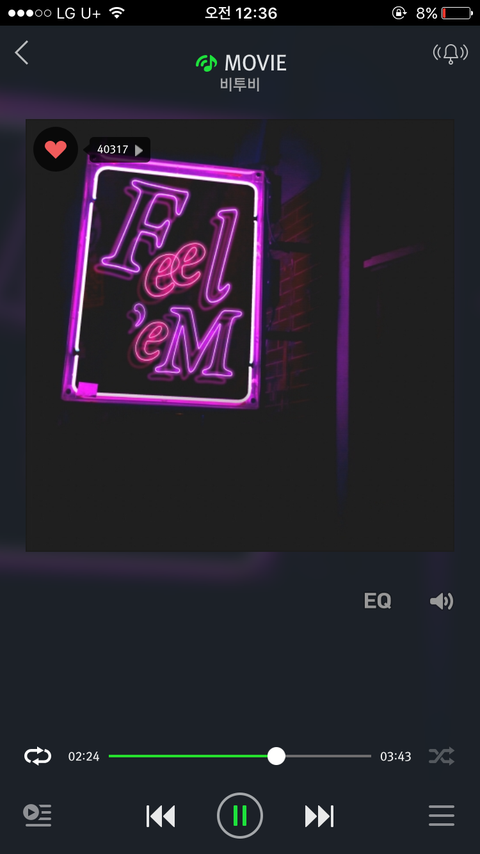Open the current playlist queue
Screen dimensions: 480x854
click(x=37, y=815)
